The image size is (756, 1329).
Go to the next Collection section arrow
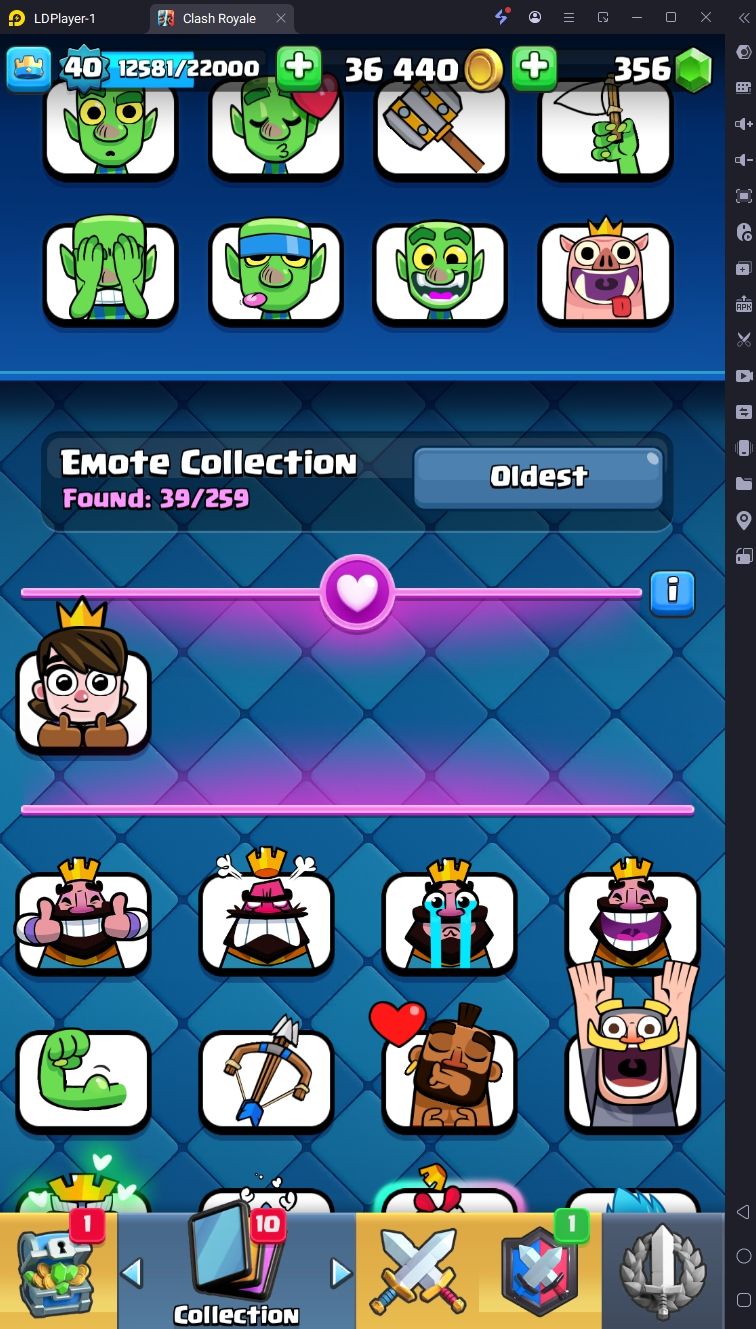(341, 1273)
